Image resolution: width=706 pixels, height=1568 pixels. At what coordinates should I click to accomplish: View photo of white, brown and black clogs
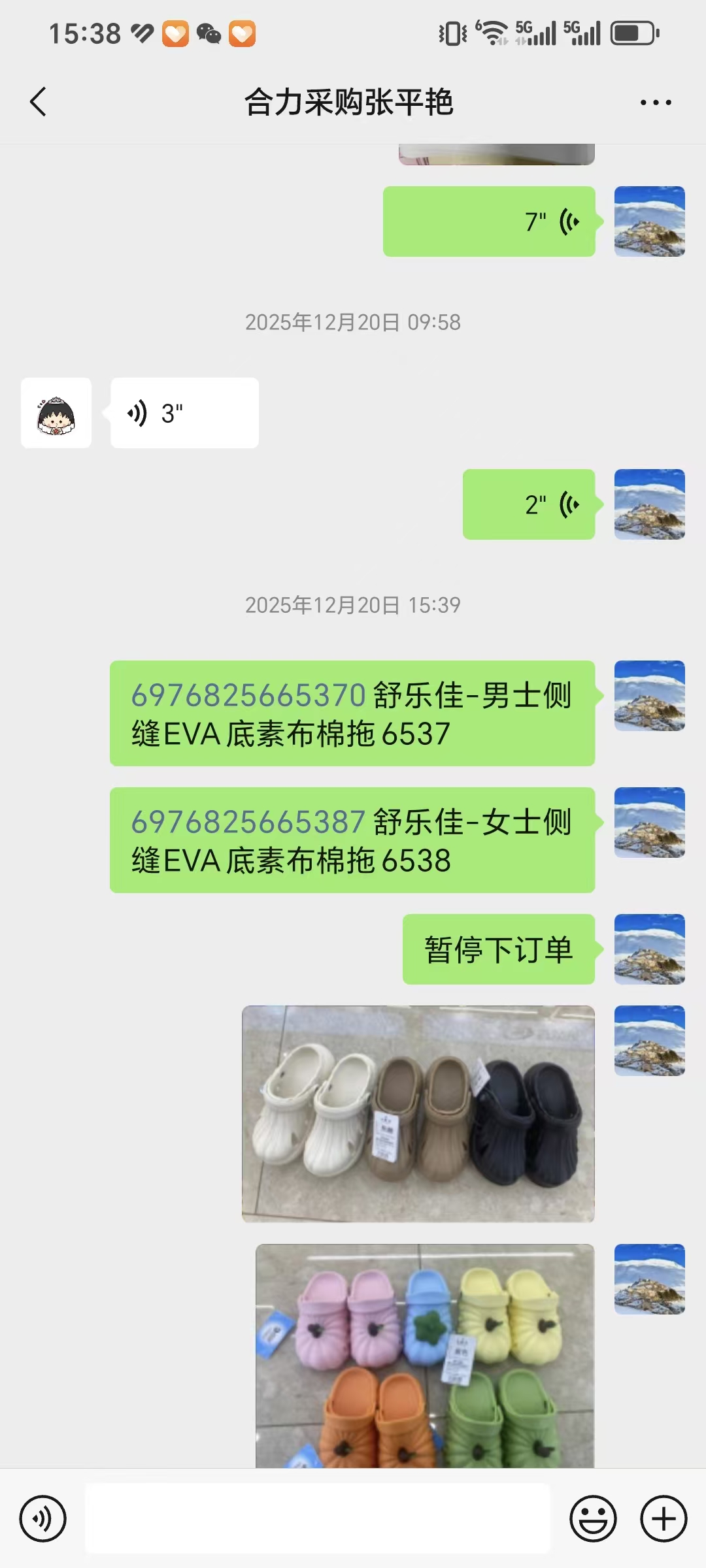(x=418, y=1113)
